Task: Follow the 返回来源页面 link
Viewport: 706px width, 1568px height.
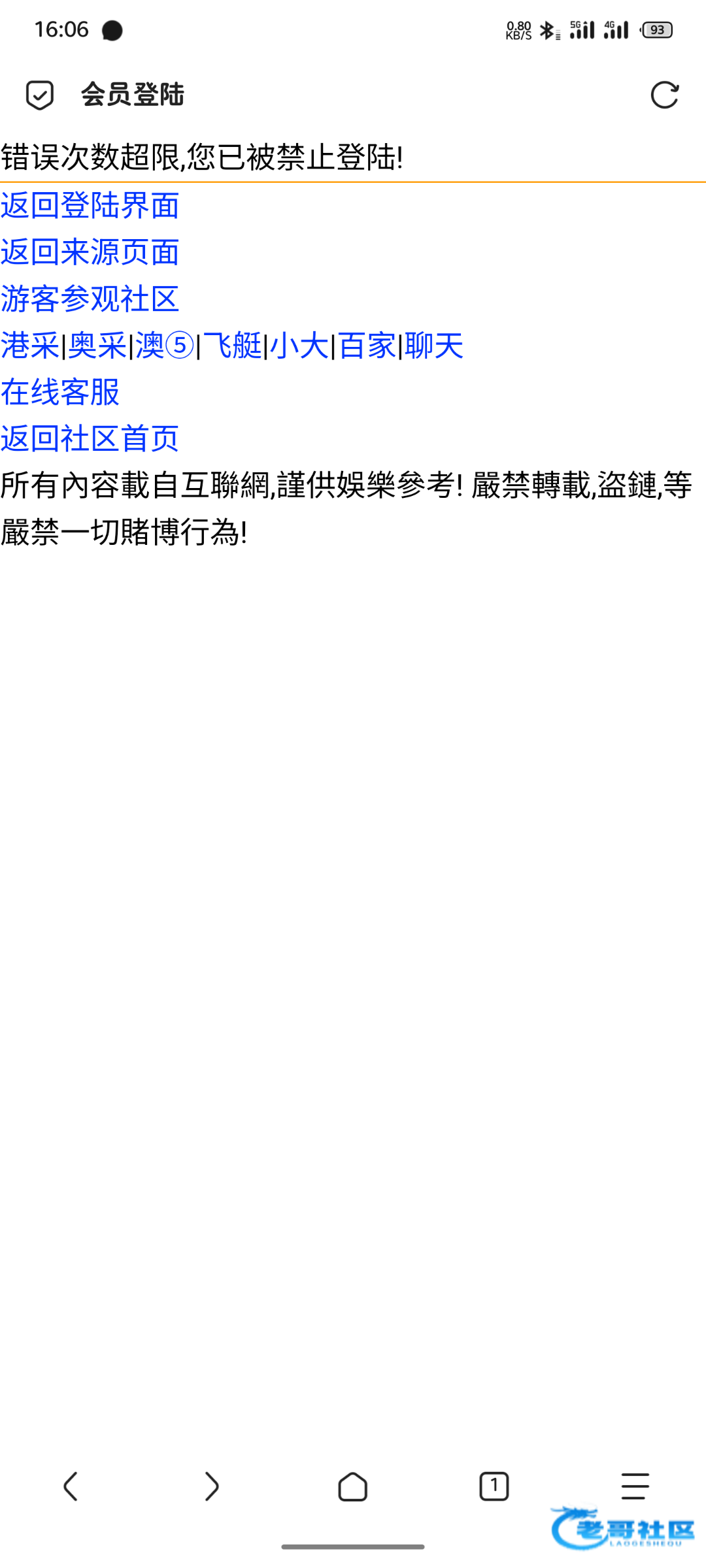Action: click(90, 252)
